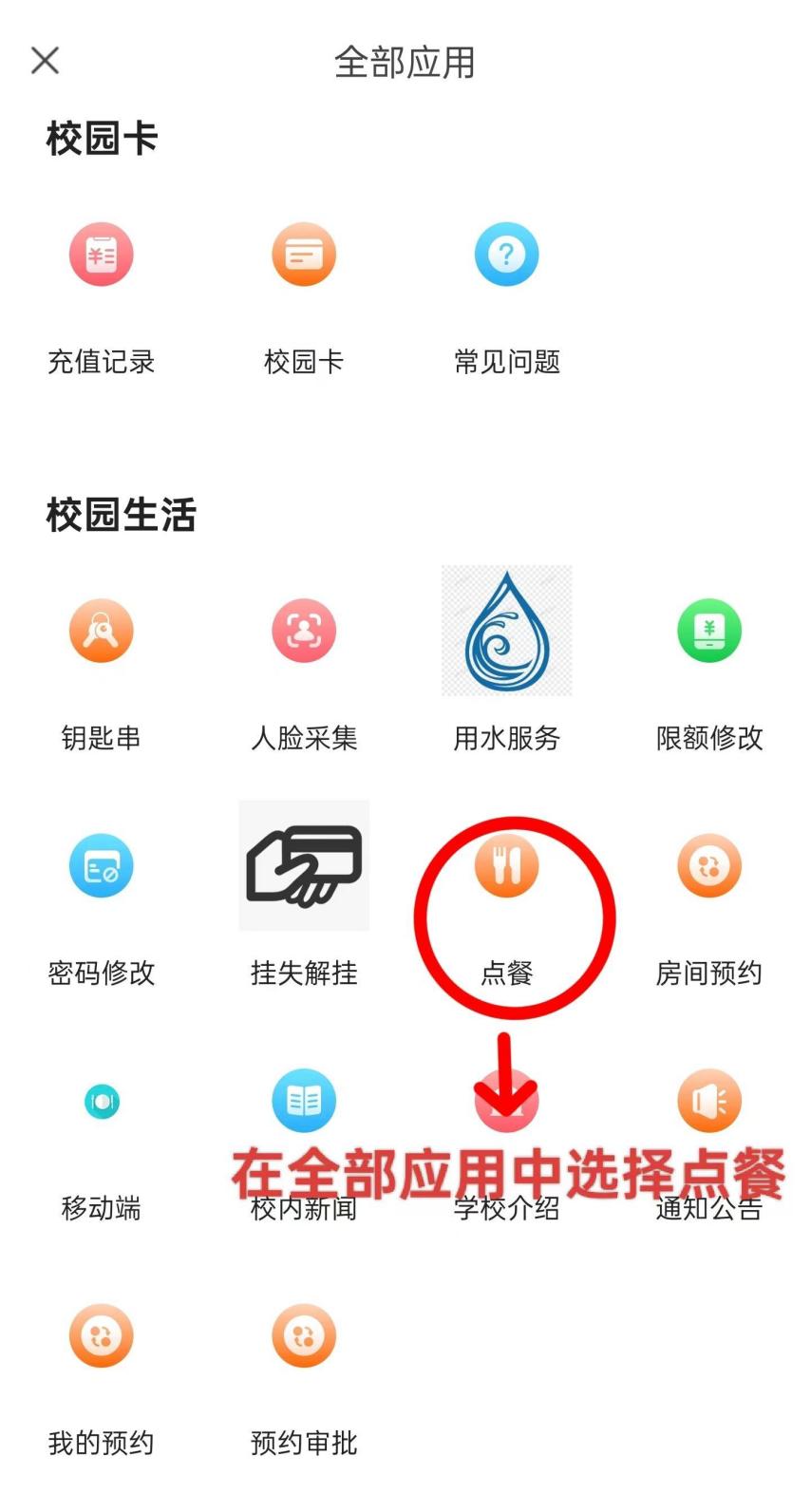Open 房间预约 room booking
811x1512 pixels.
(x=708, y=866)
